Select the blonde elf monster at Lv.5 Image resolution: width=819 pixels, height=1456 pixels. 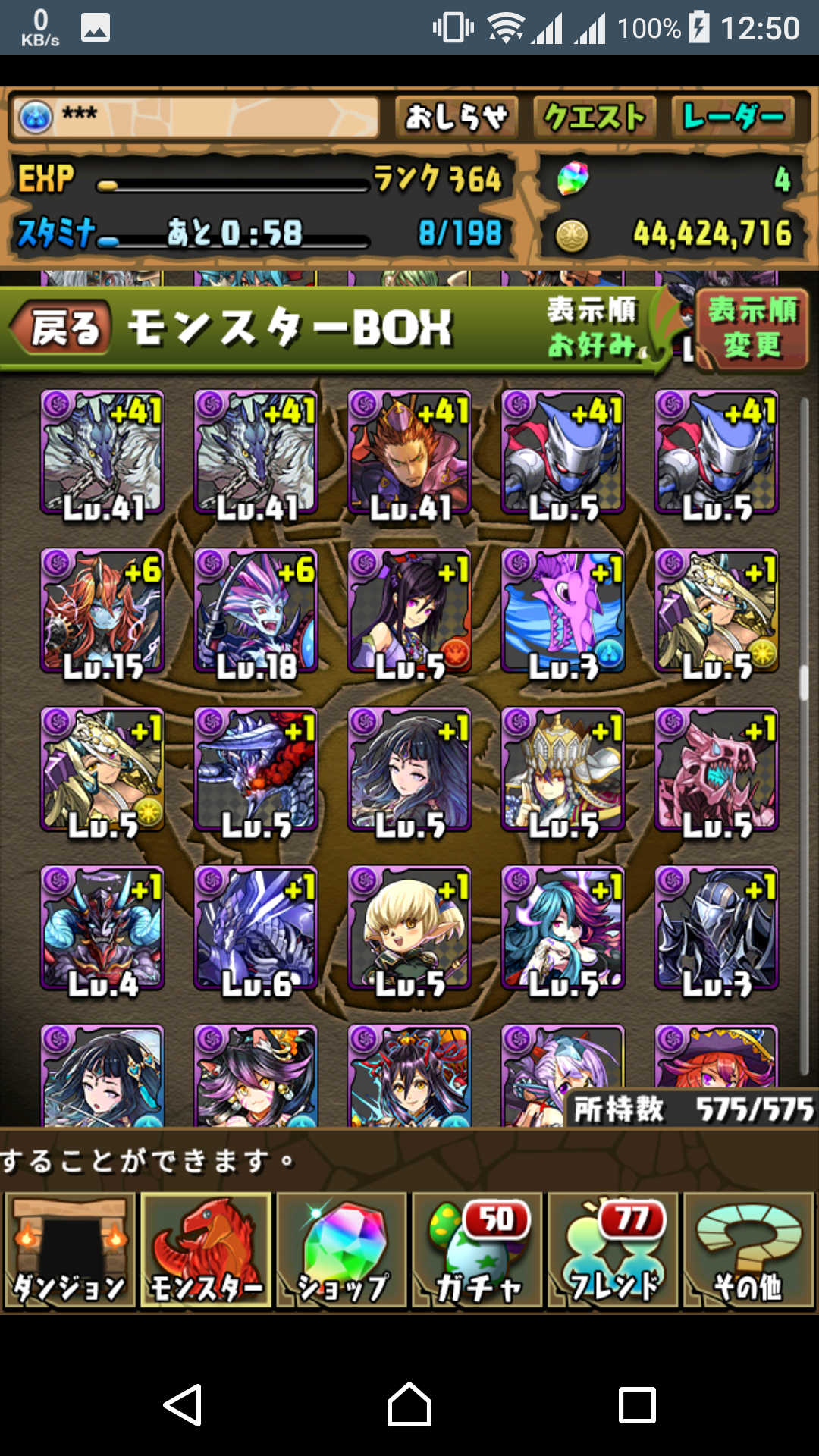tap(409, 929)
